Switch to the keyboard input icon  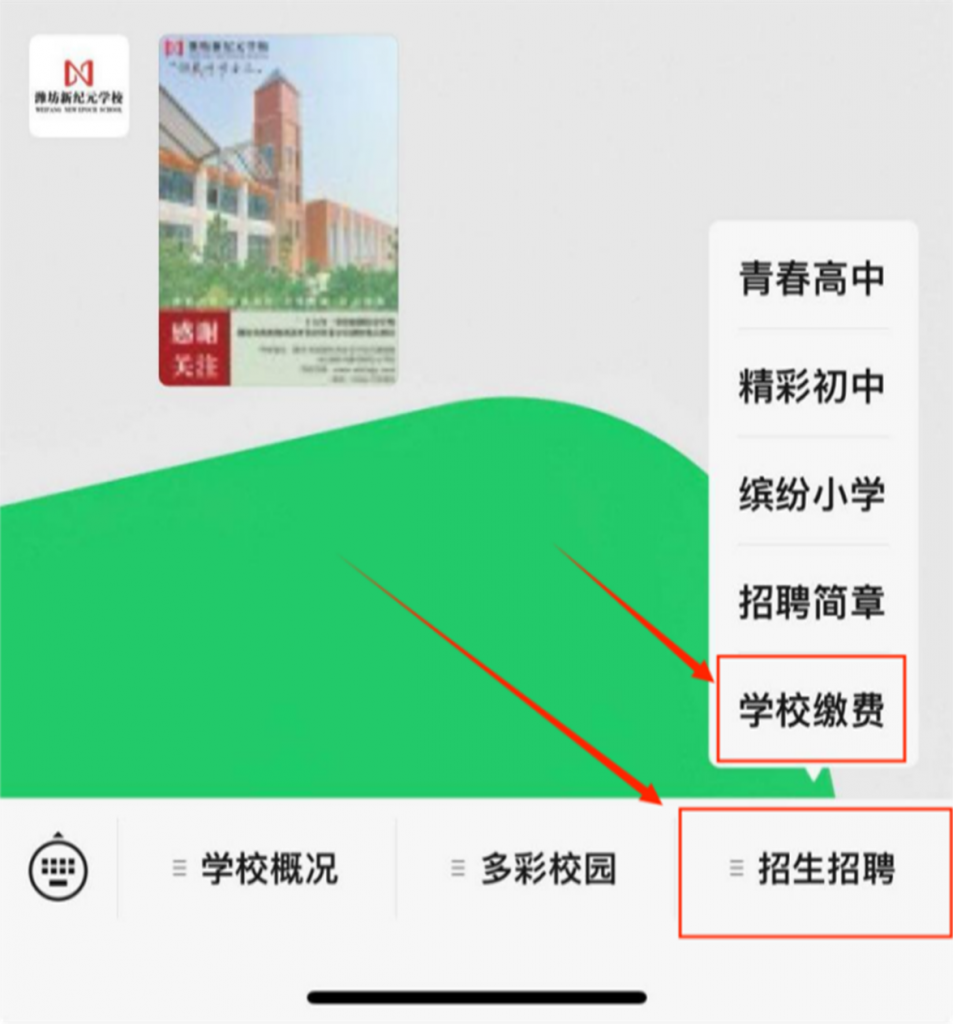[58, 868]
